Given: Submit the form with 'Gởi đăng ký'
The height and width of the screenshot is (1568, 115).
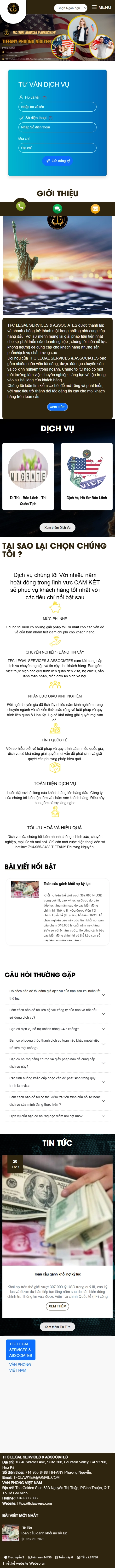Looking at the screenshot, I should 57,161.
